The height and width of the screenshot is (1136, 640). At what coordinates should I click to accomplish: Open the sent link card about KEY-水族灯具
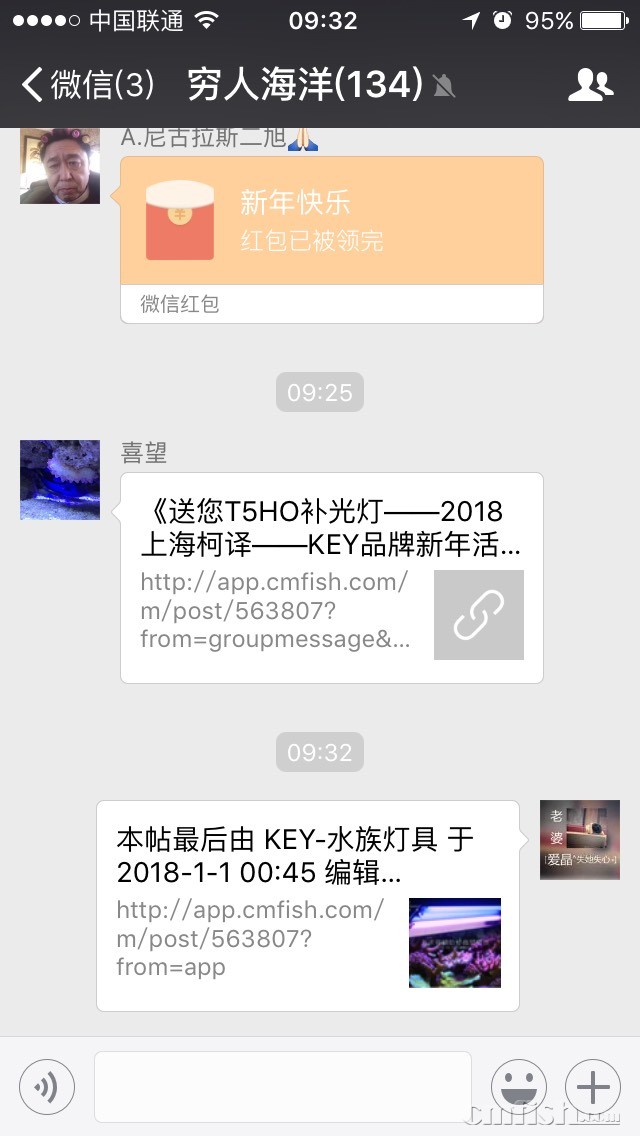(x=308, y=906)
